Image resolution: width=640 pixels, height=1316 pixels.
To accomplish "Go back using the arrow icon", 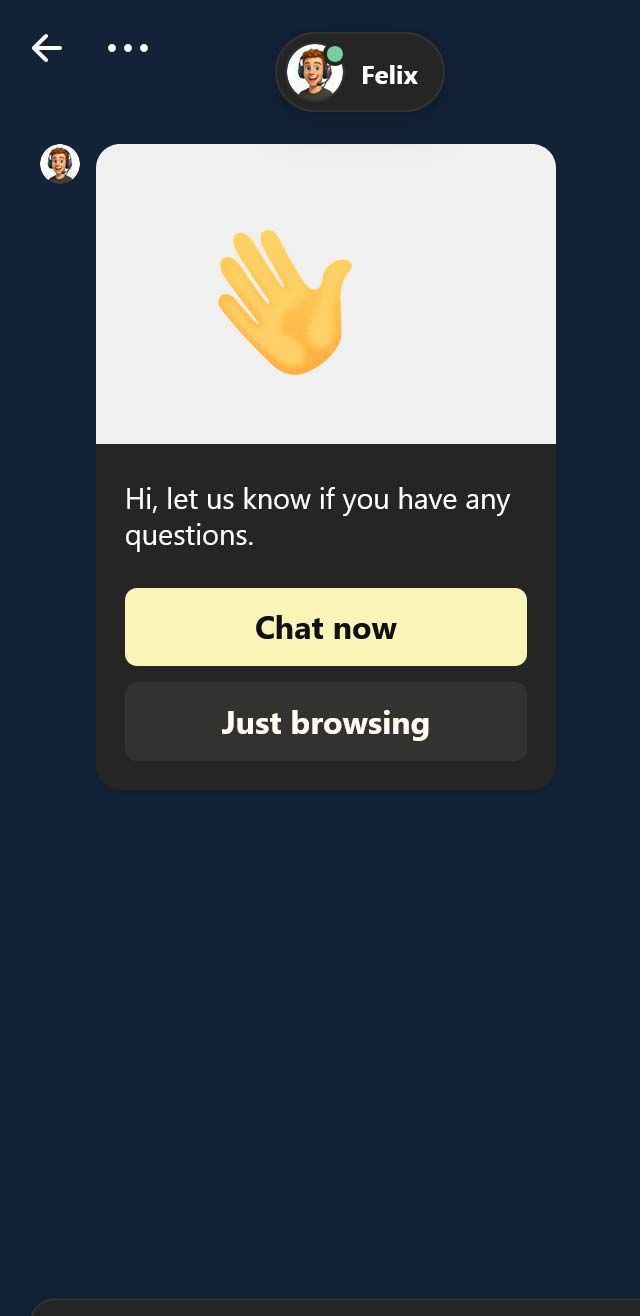I will (x=46, y=48).
